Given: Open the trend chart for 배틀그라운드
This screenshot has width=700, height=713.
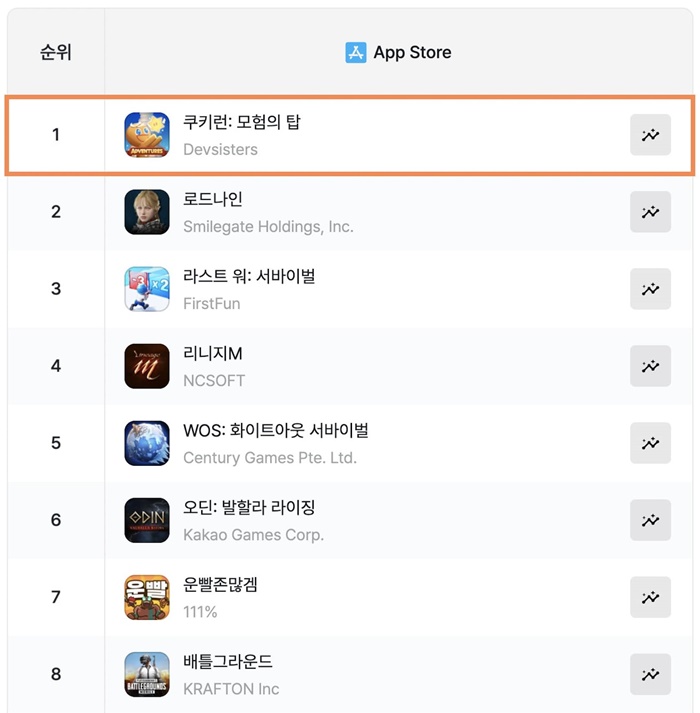Looking at the screenshot, I should [650, 674].
